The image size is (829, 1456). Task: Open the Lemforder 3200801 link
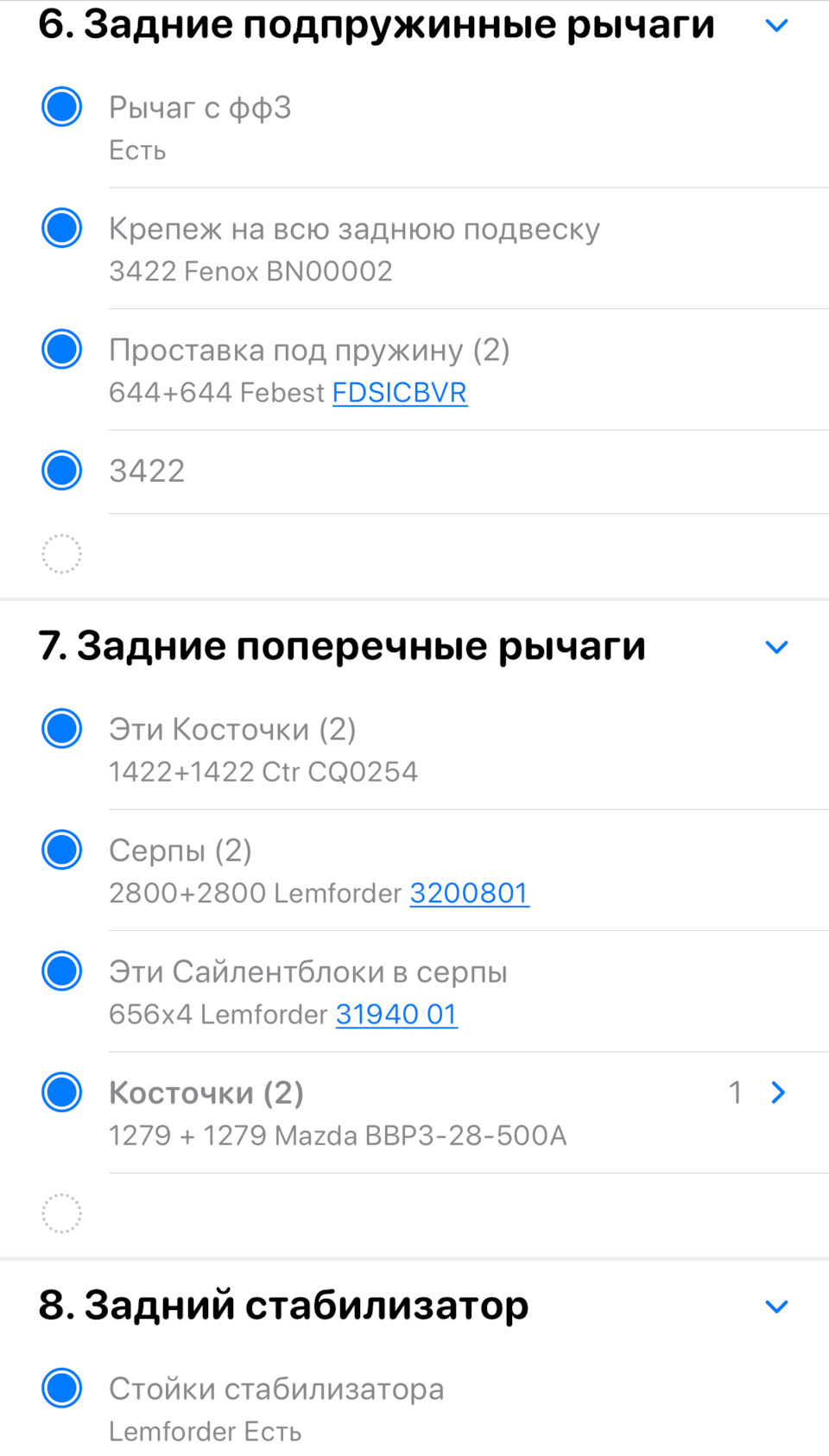click(469, 893)
